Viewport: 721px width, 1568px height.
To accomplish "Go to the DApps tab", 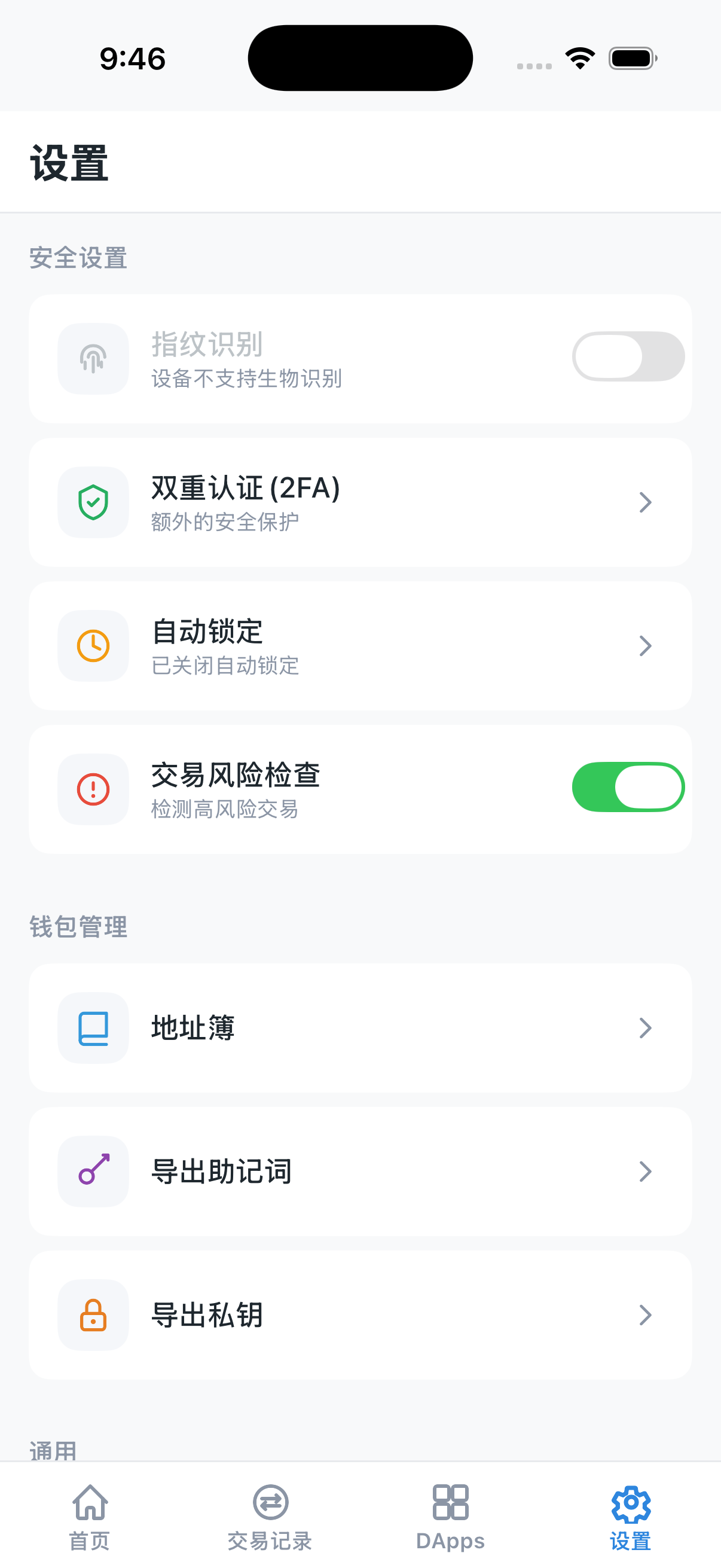I will (x=450, y=1517).
